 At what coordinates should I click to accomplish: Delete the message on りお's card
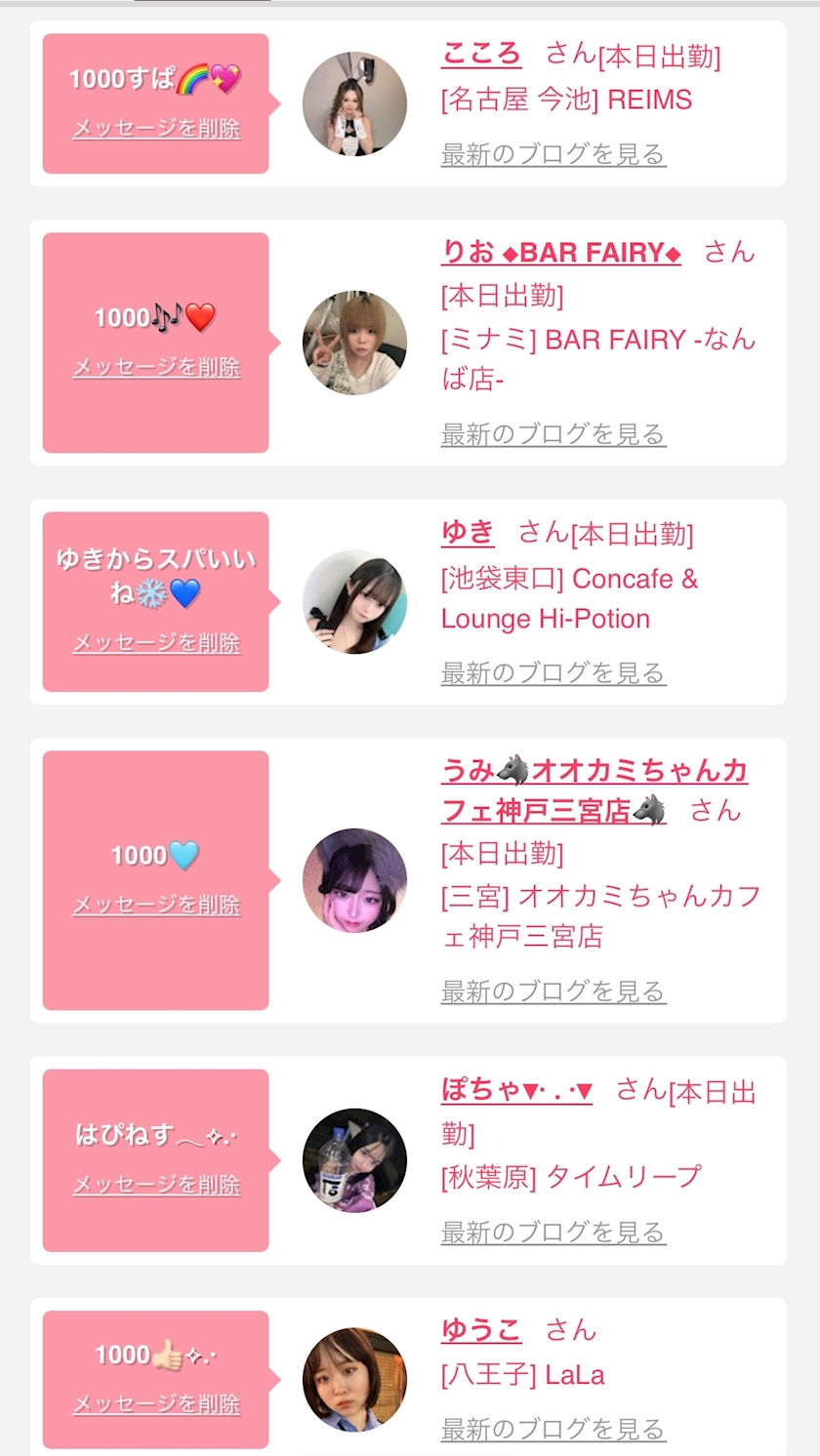point(156,367)
